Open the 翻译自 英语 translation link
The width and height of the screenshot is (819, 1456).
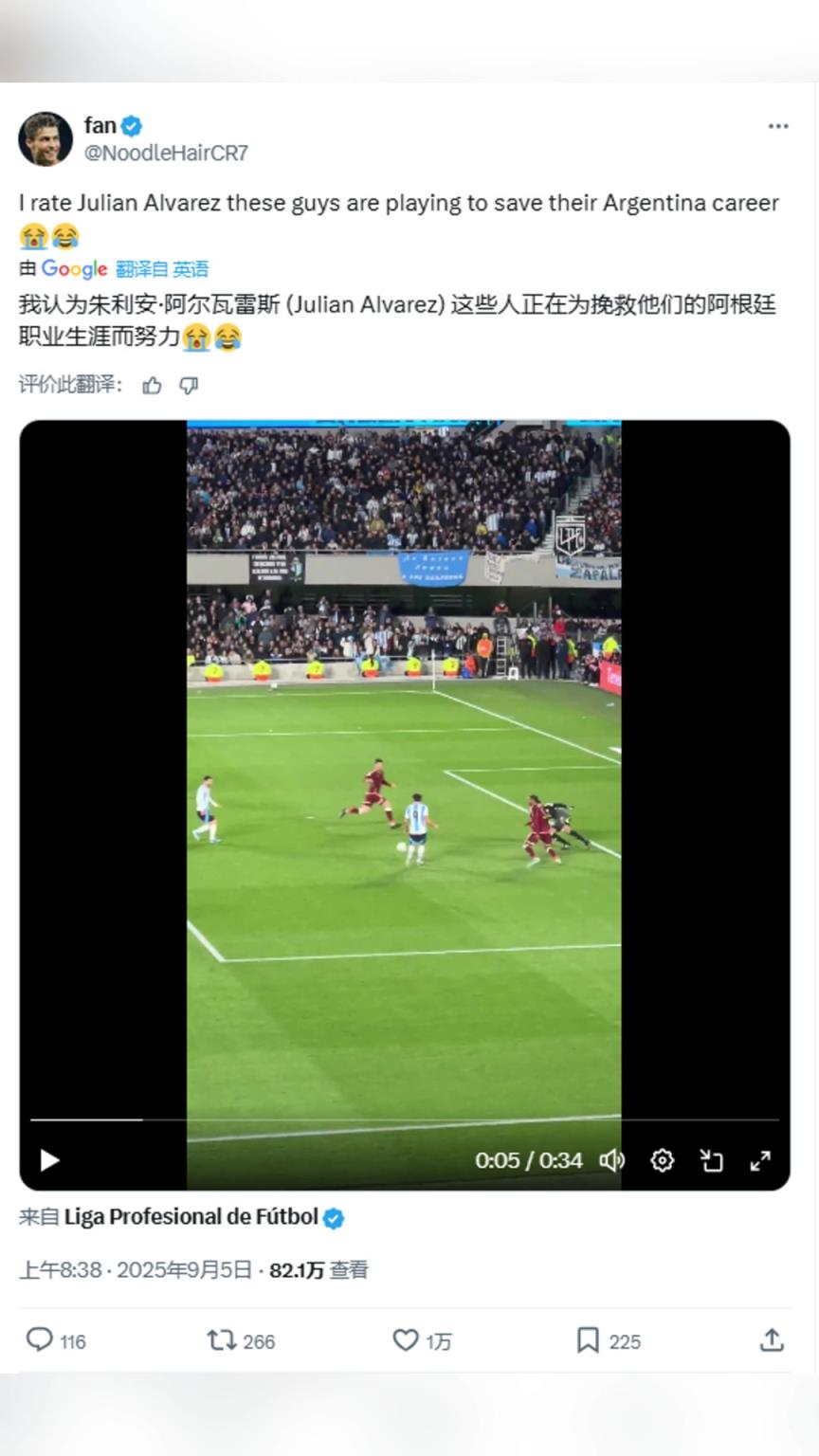(162, 268)
